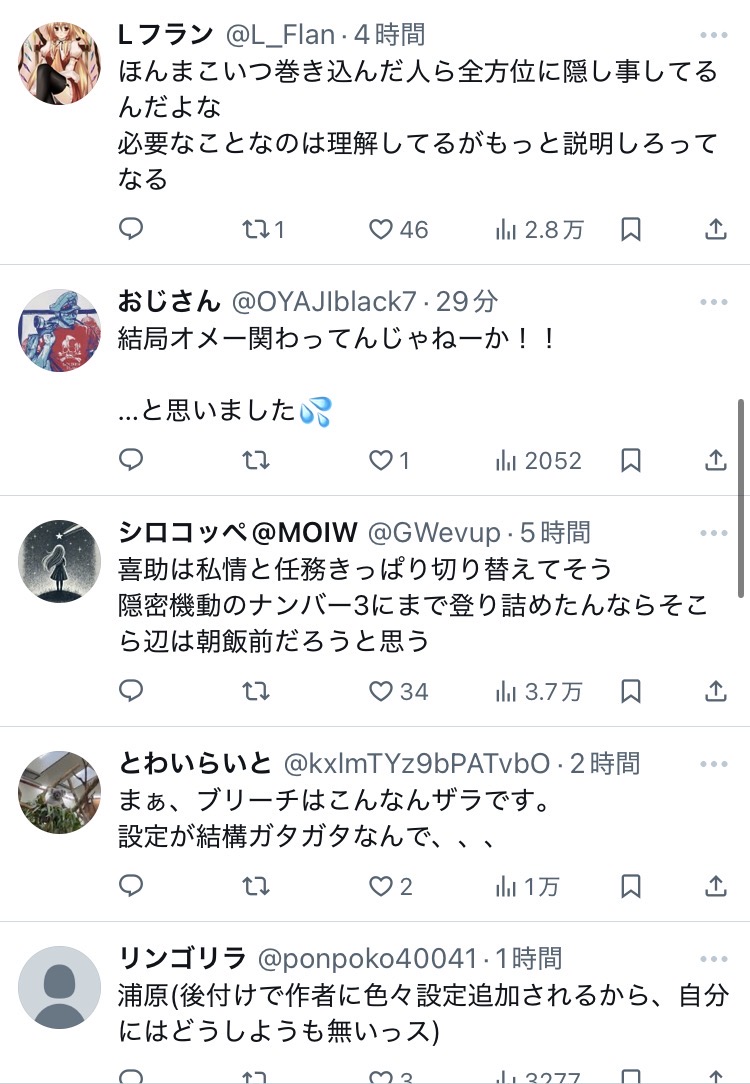Like the post by おじさん

point(381,460)
